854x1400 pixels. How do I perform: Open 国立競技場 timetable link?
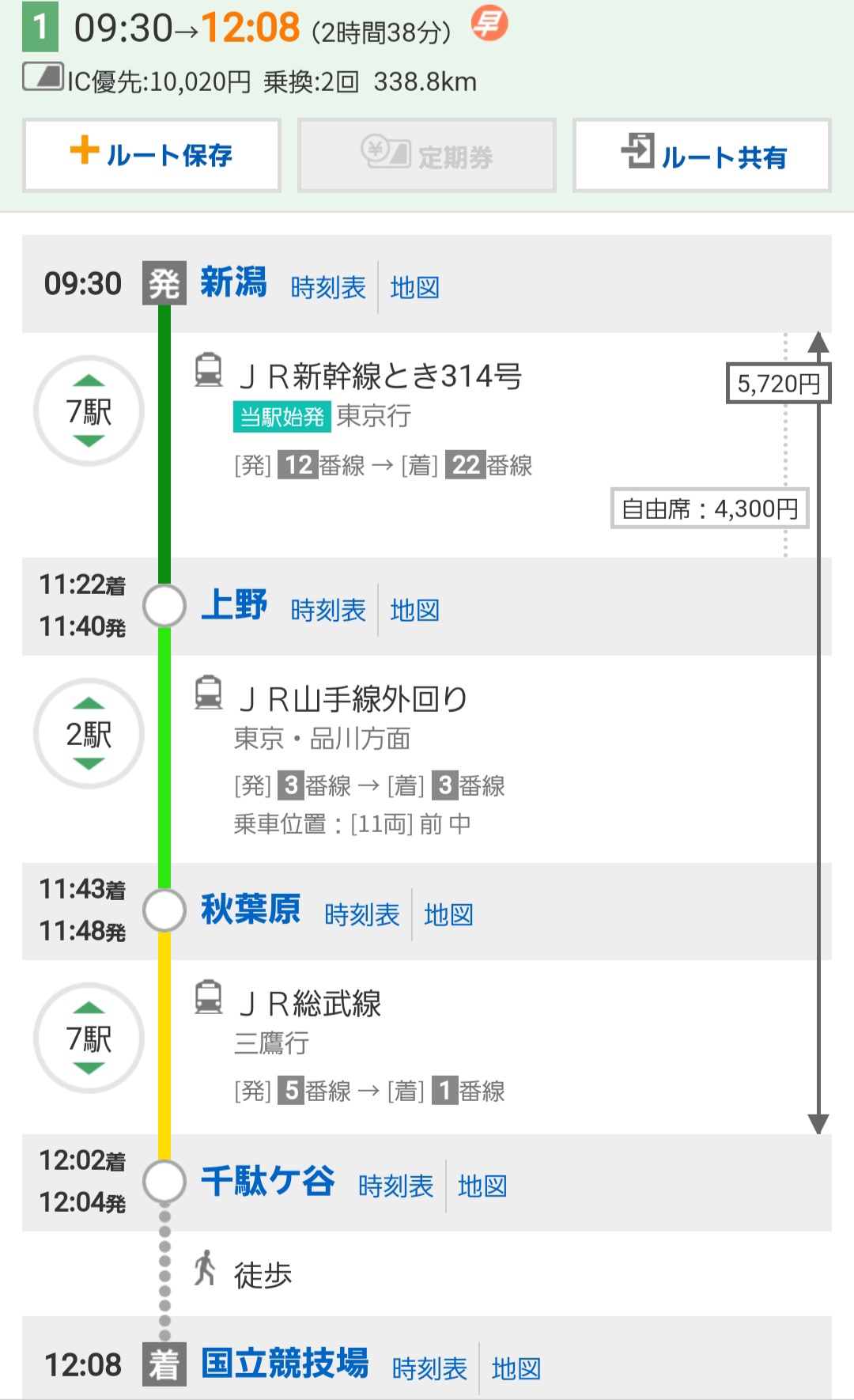[429, 1369]
